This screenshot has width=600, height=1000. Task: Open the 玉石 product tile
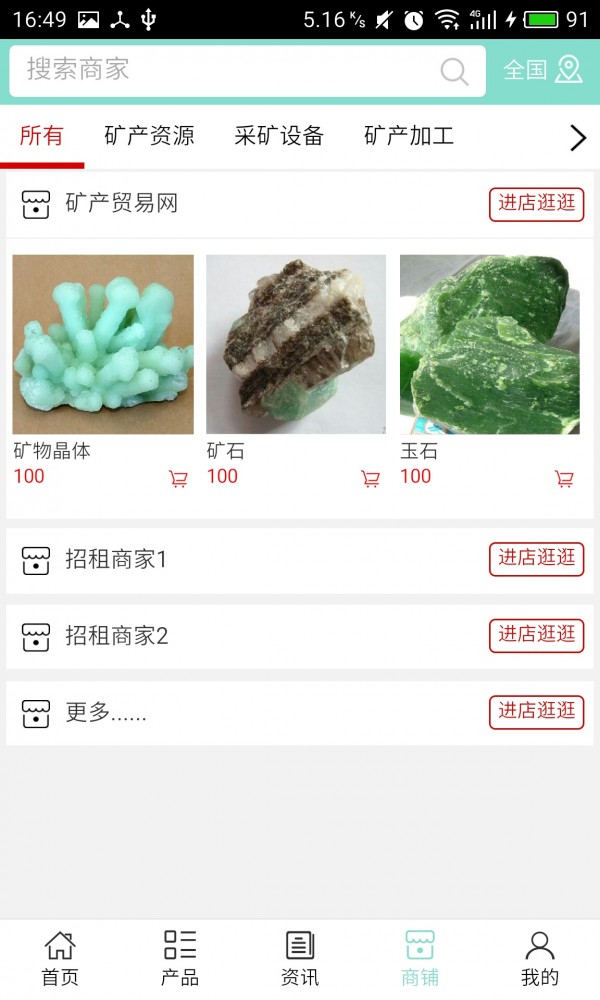pos(490,344)
